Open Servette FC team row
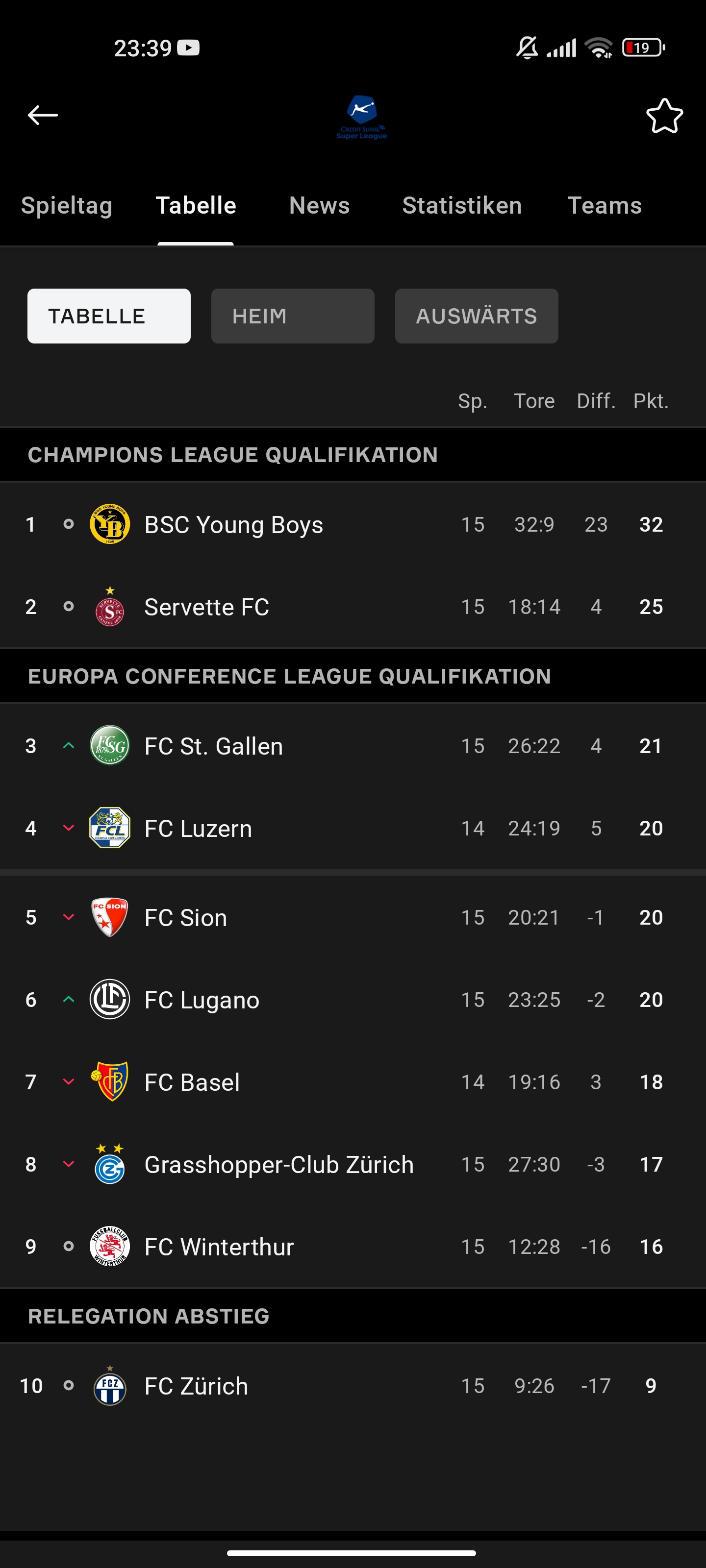The width and height of the screenshot is (706, 1568). [x=353, y=607]
